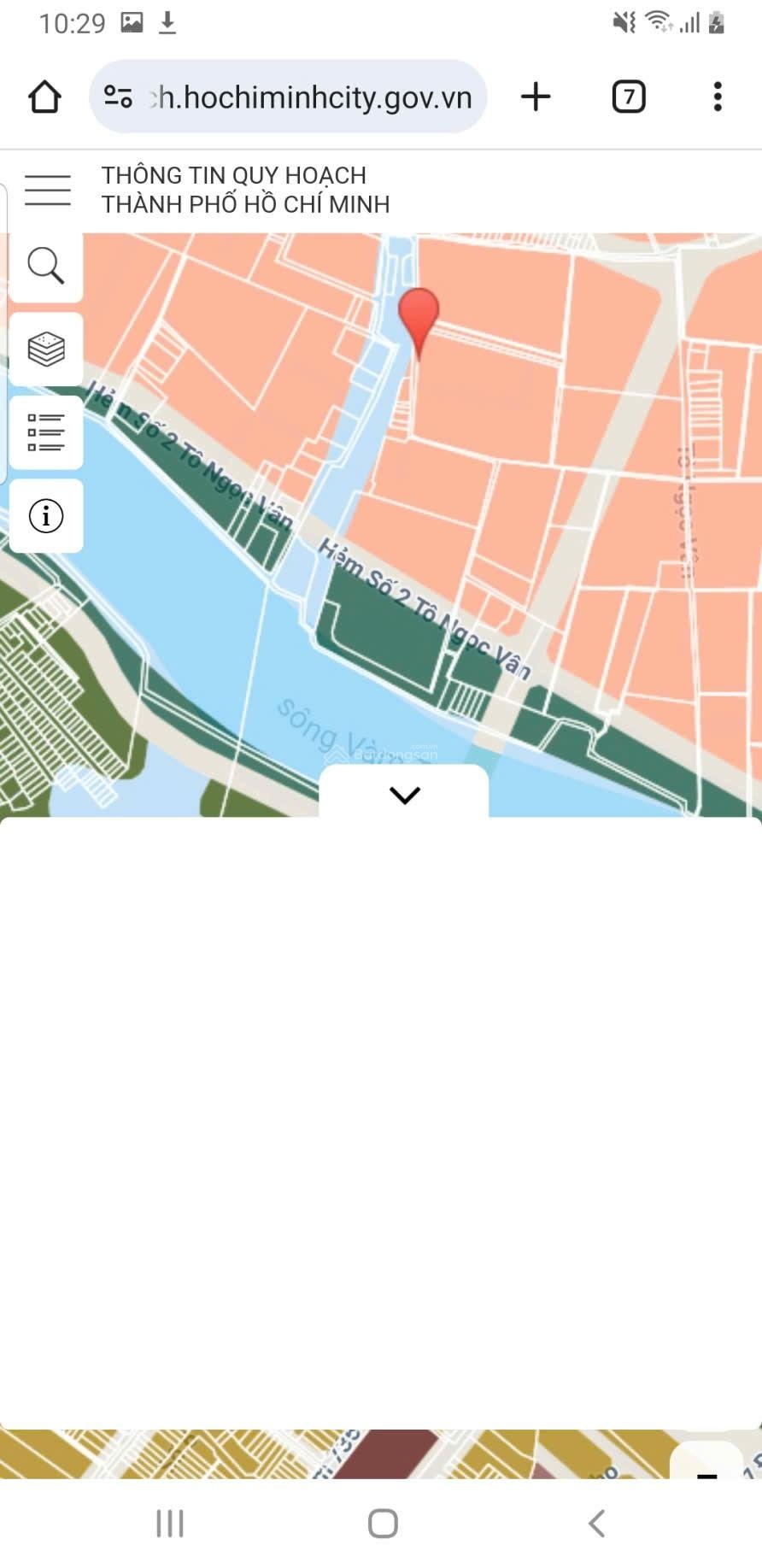Viewport: 762px width, 1568px height.
Task: Open the information button
Action: tap(46, 516)
